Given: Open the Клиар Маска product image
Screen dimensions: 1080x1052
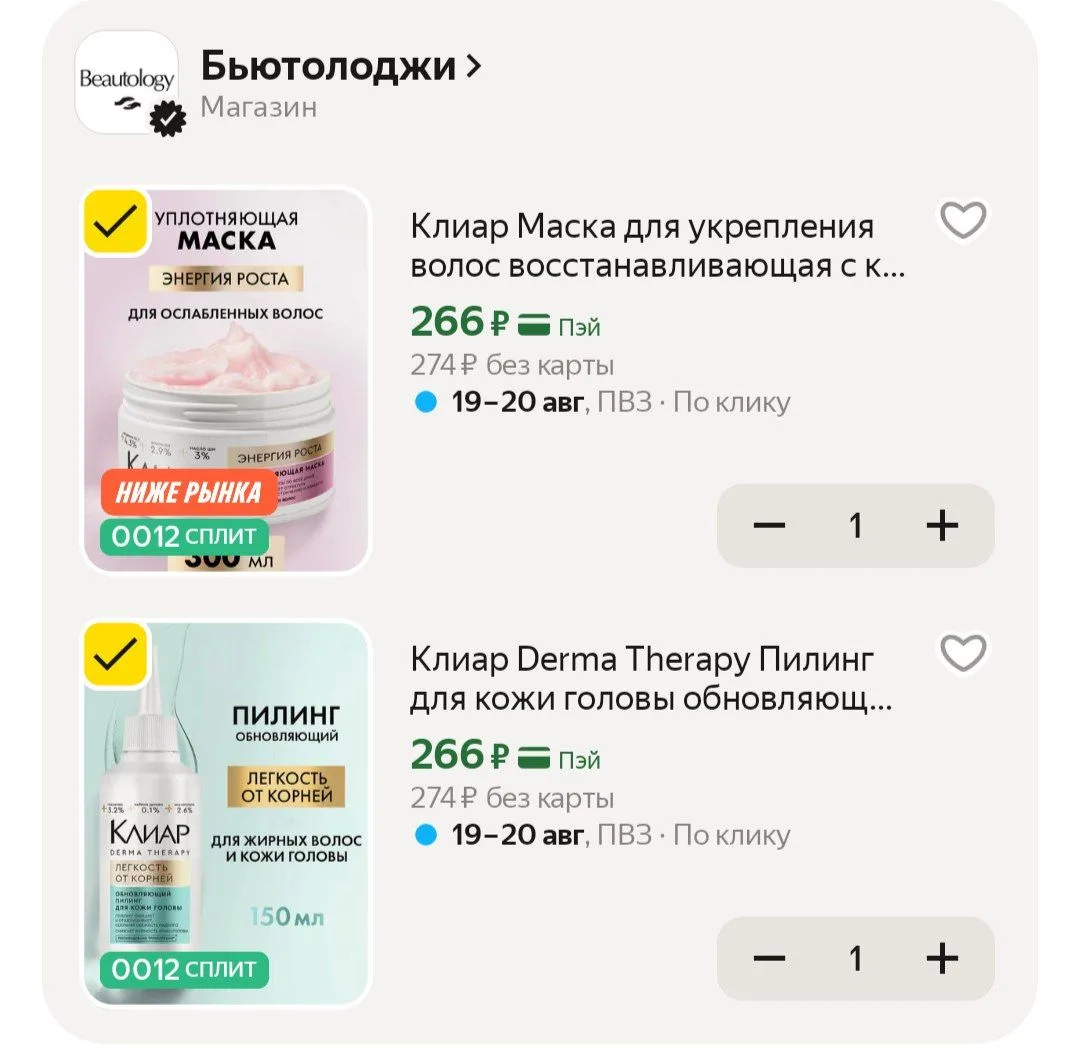Looking at the screenshot, I should [x=226, y=380].
